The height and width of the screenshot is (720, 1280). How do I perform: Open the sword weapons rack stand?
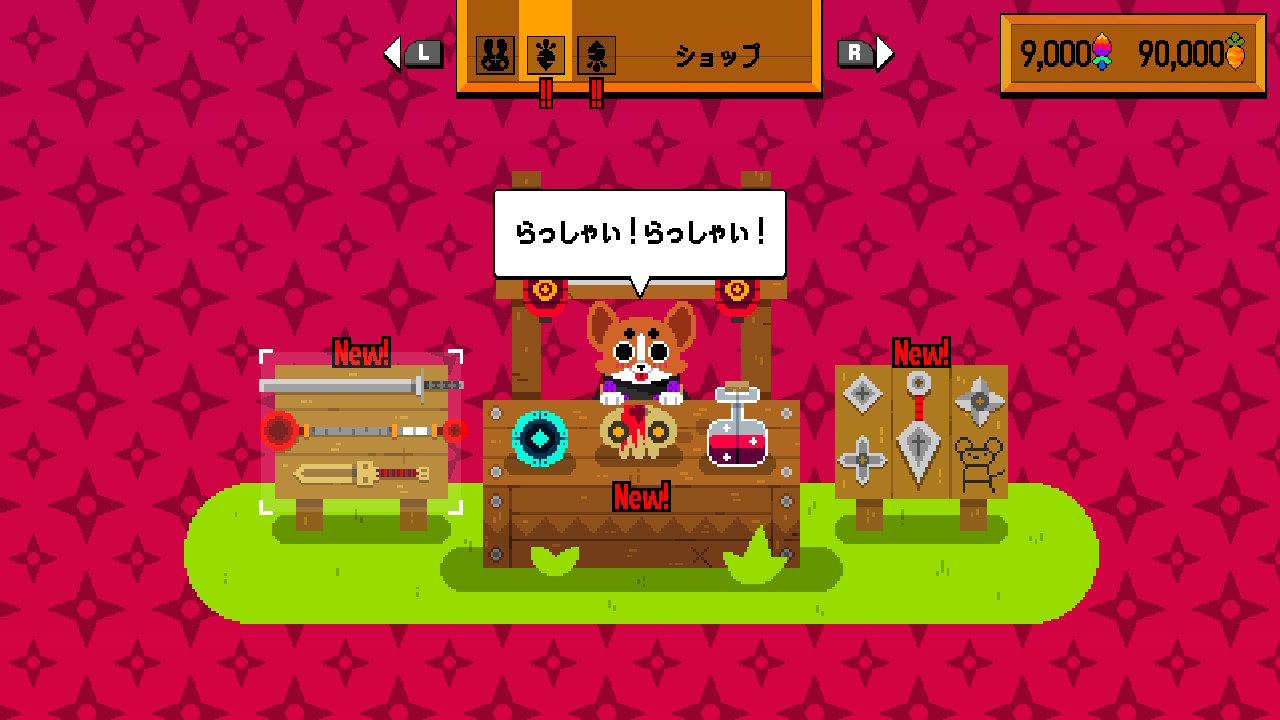point(361,431)
